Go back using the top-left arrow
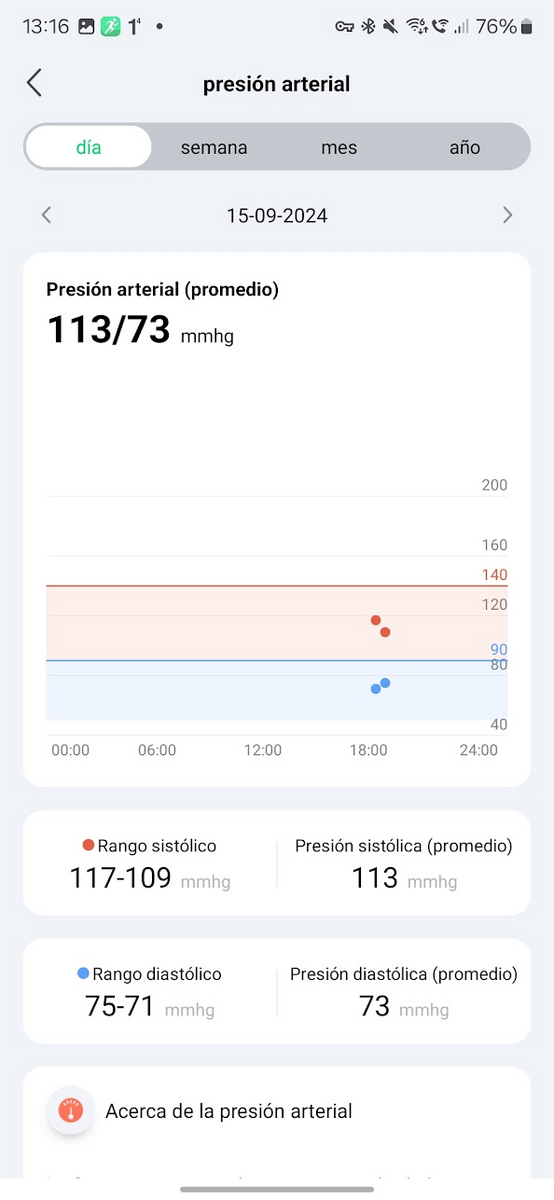554x1200 pixels. [x=34, y=83]
